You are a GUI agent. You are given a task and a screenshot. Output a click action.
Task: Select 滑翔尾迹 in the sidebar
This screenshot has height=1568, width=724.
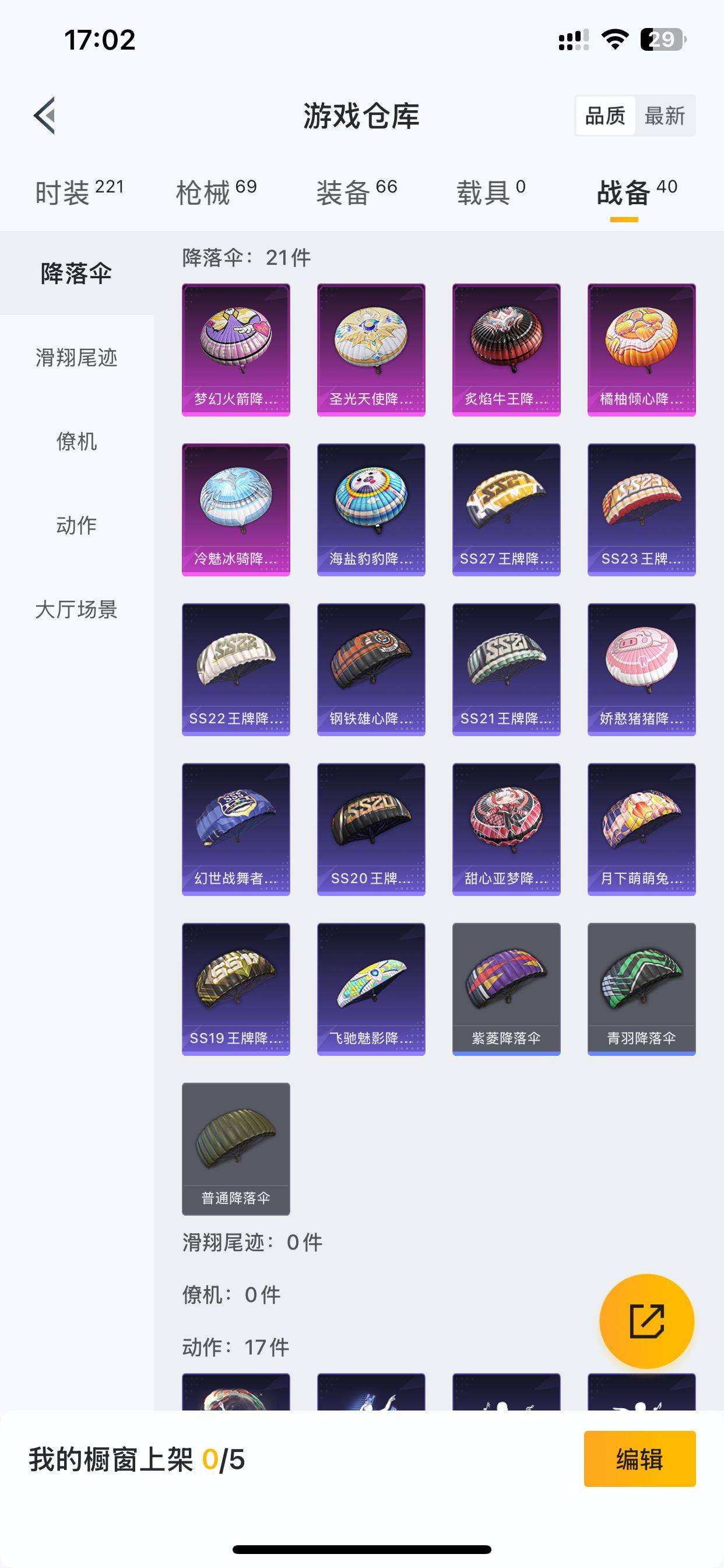point(77,358)
